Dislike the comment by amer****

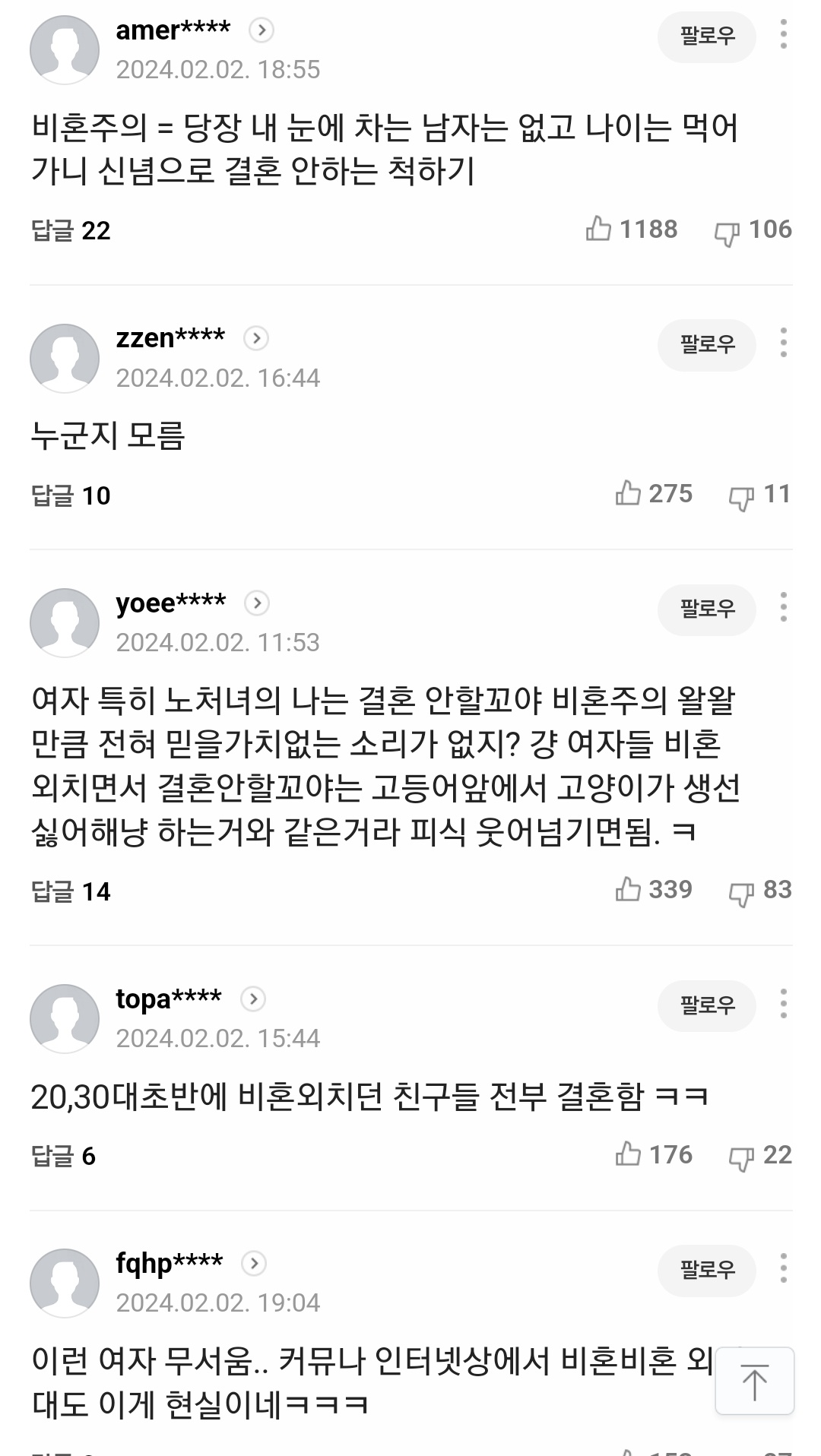[x=753, y=230]
